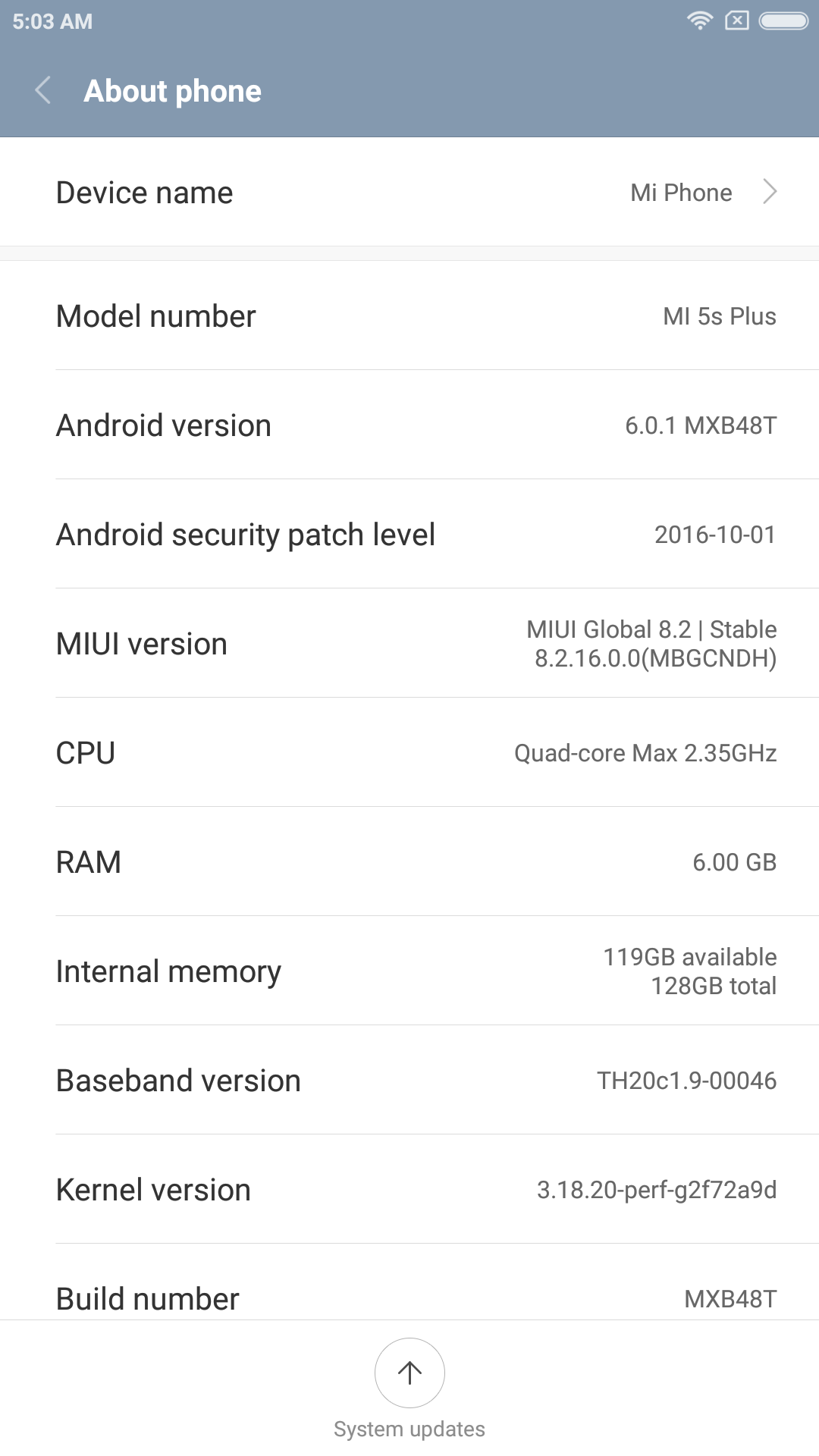Go back from About phone
Viewport: 819px width, 1456px height.
(43, 91)
